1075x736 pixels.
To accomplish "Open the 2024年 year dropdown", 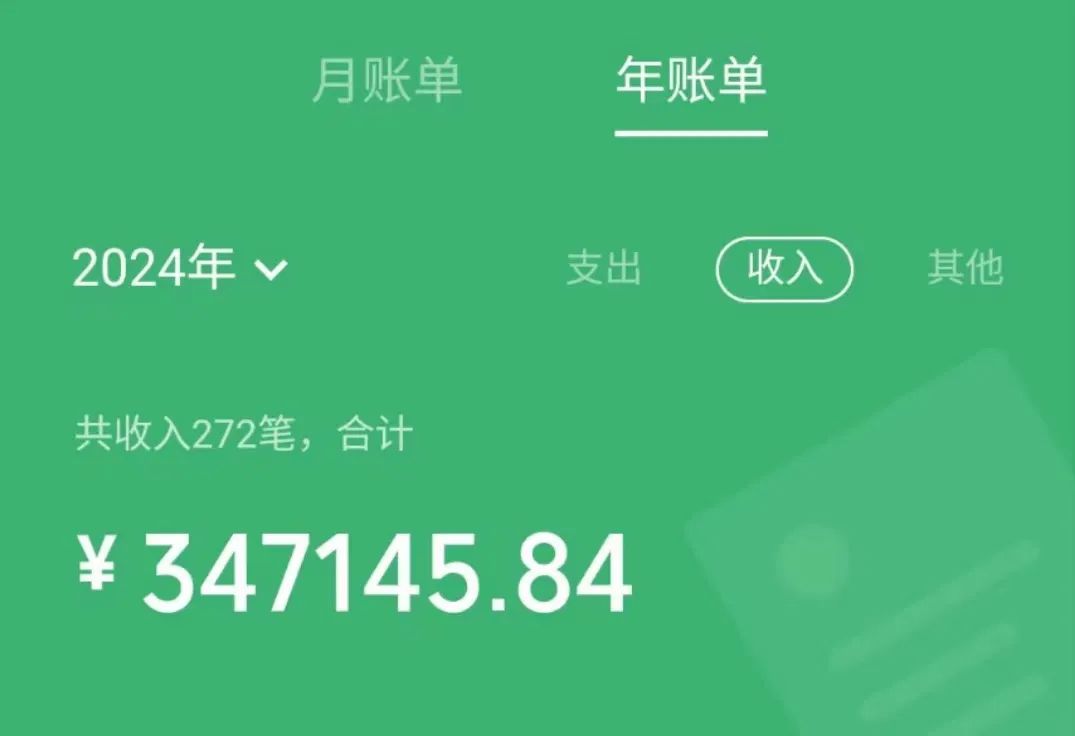I will (x=180, y=268).
